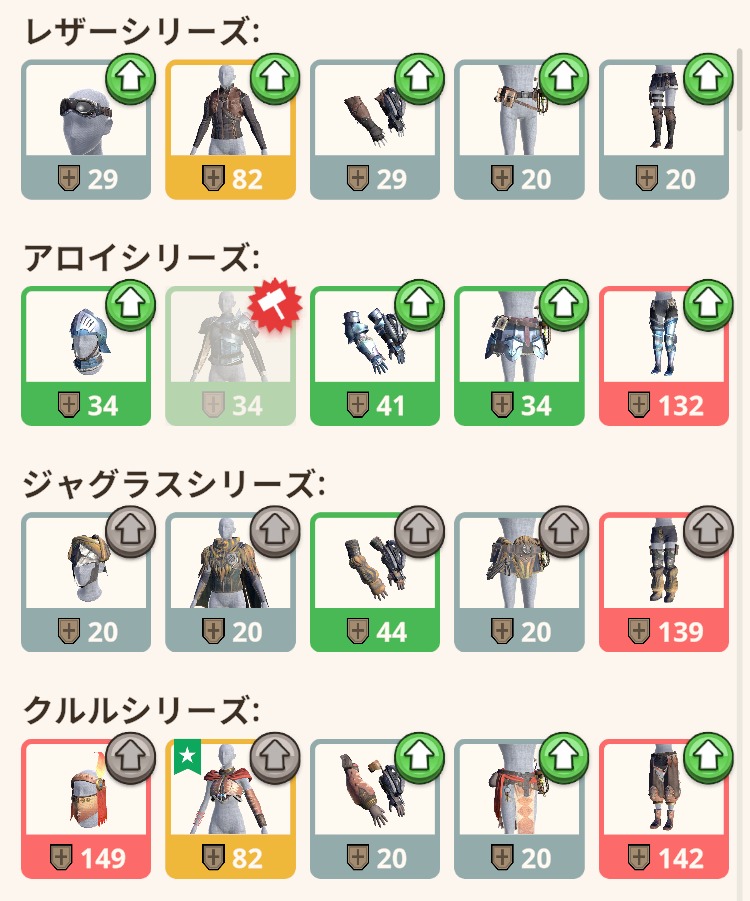
Task: Select the クルル series arm armor tile
Action: 374,808
